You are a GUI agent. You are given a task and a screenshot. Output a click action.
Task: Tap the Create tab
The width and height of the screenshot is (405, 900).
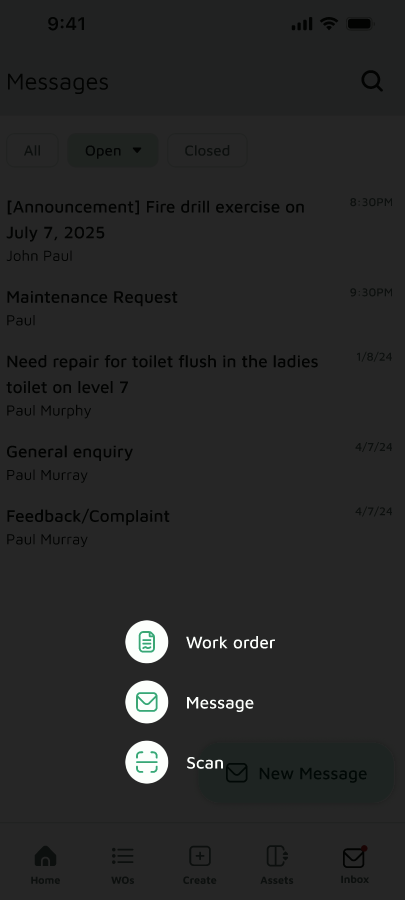tap(200, 864)
